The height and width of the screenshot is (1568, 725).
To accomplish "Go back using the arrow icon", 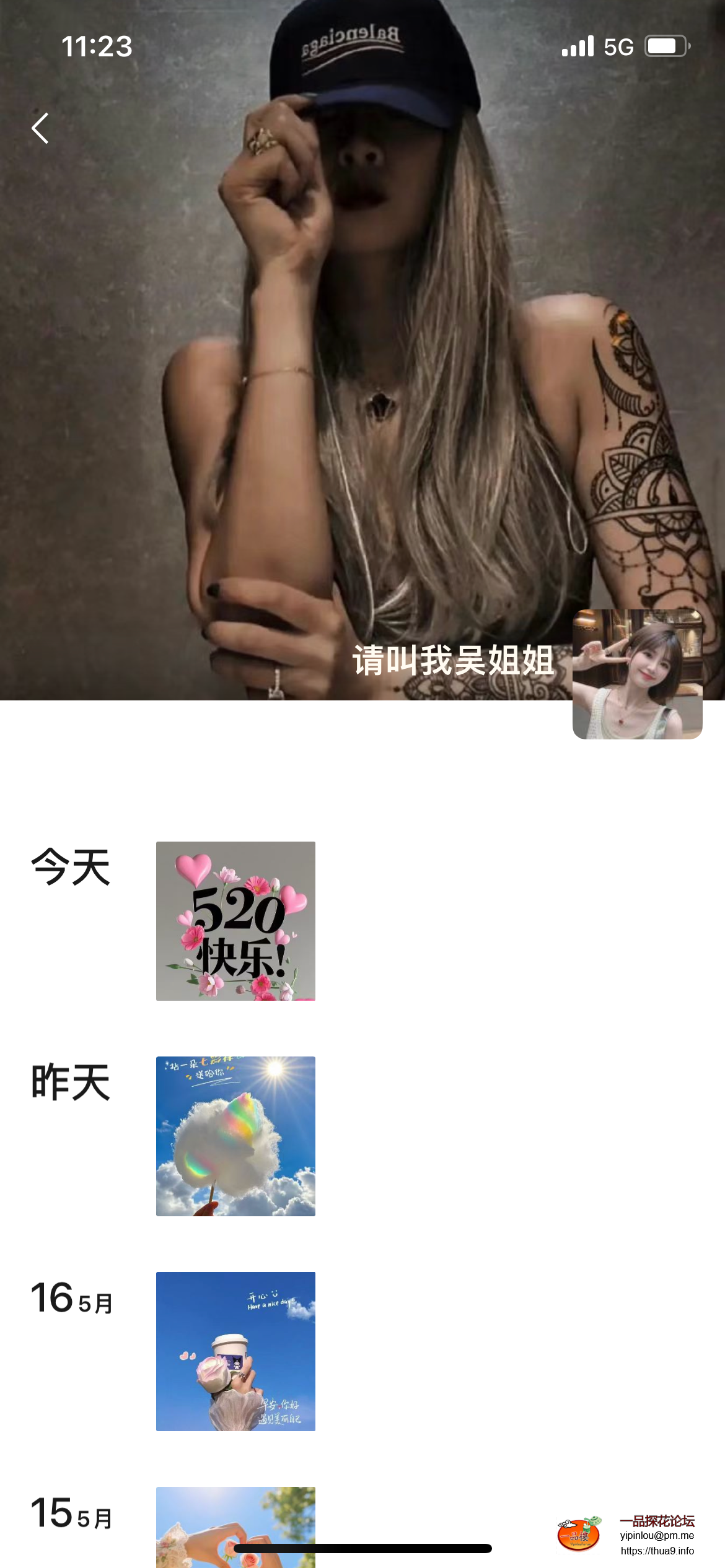I will coord(40,128).
